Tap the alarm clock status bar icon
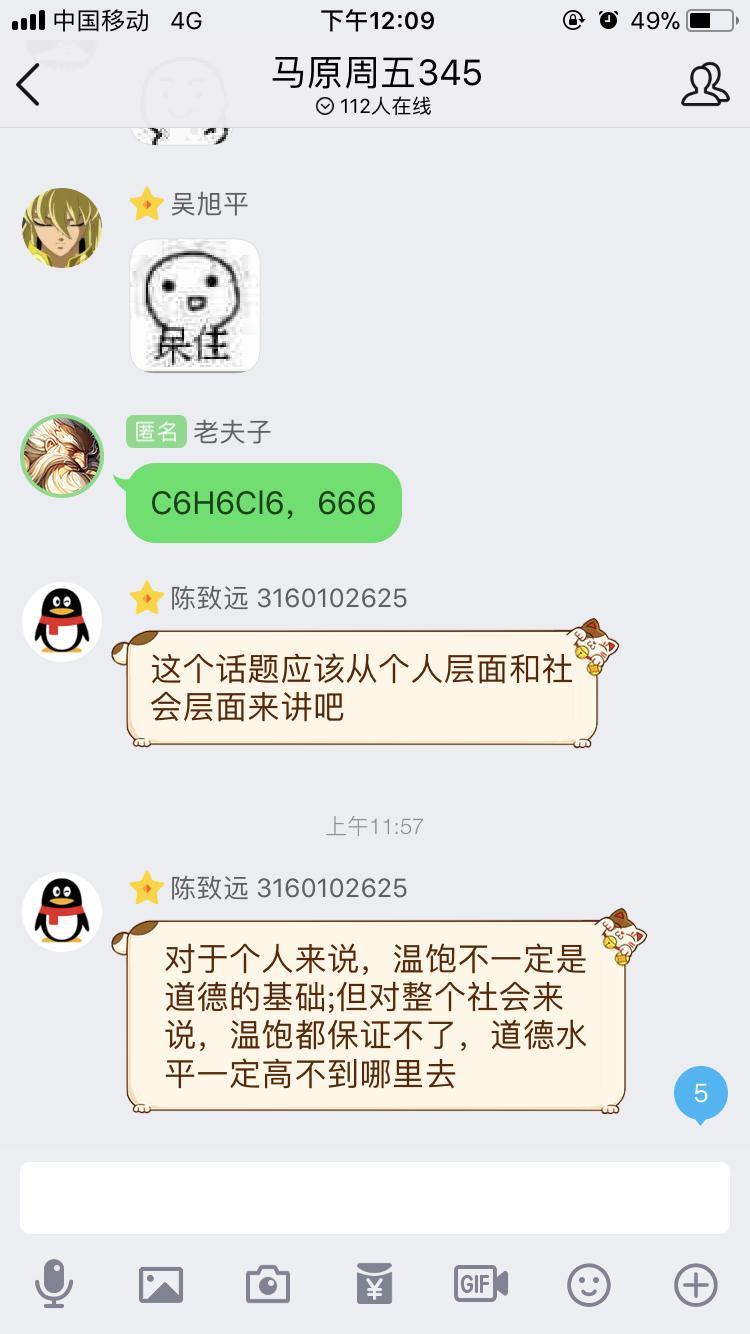This screenshot has width=750, height=1334. 608,18
